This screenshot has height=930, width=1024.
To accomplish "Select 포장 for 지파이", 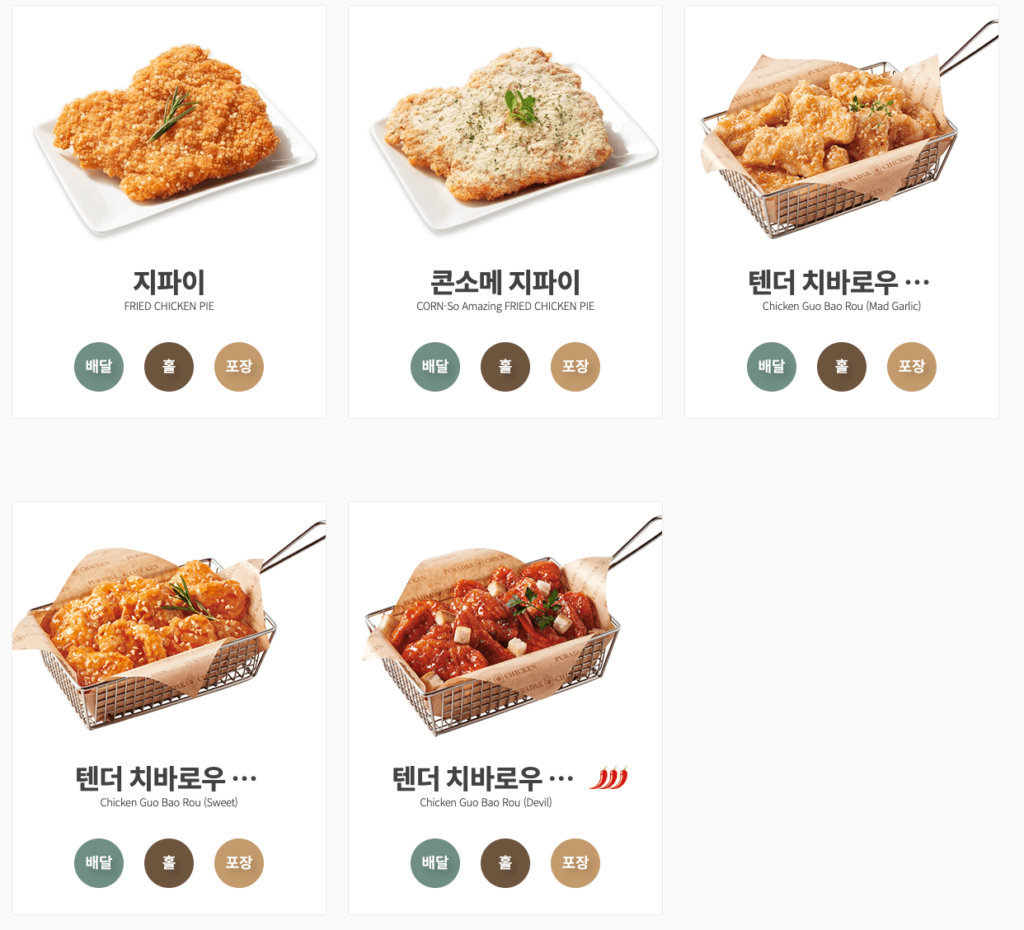I will [239, 367].
